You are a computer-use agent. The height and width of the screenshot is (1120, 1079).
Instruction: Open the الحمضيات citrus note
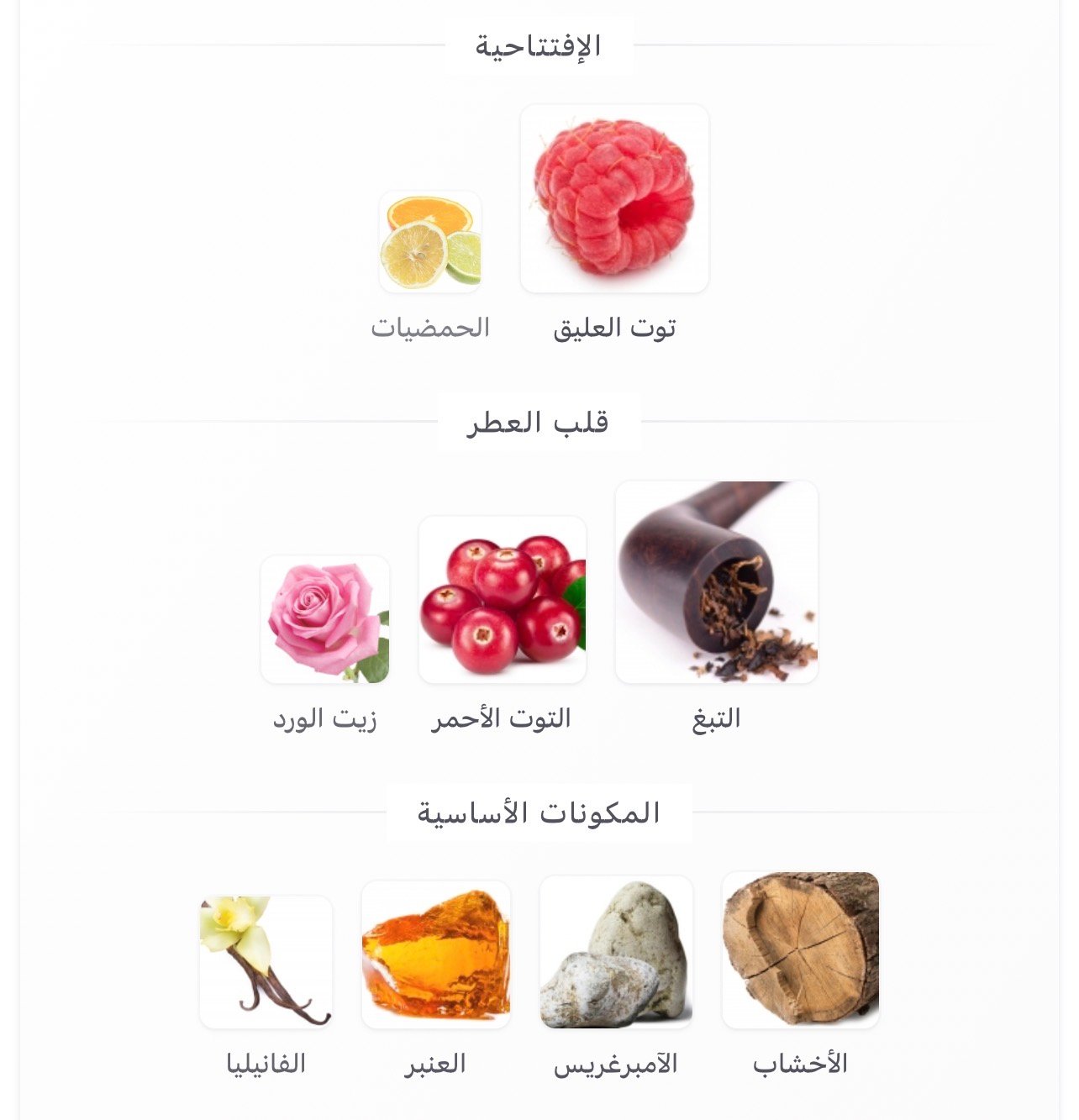(430, 242)
